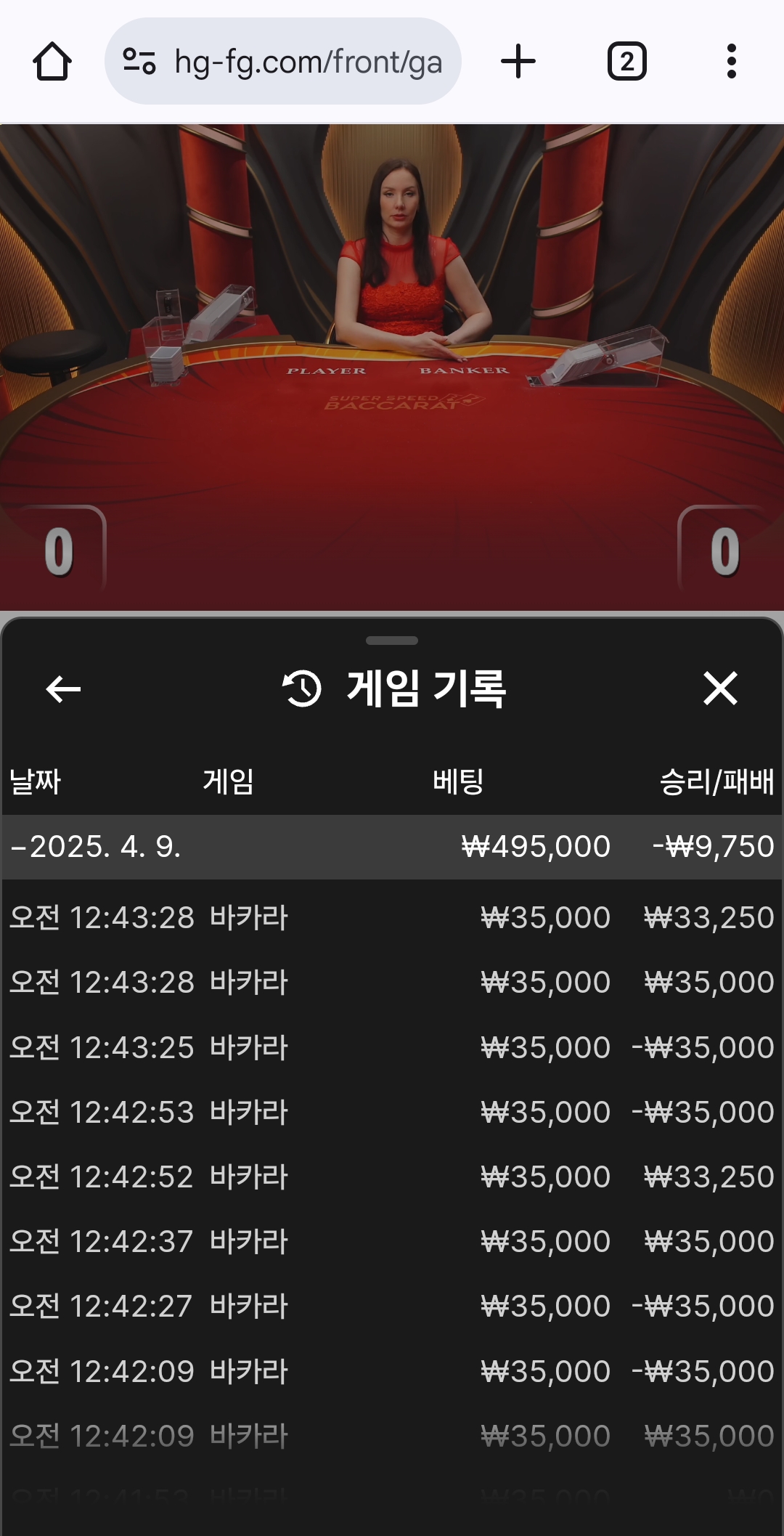Screen dimensions: 784x1536
Task: Open the 12:43:28 record with ₩33,250 result
Action: pyautogui.click(x=392, y=918)
